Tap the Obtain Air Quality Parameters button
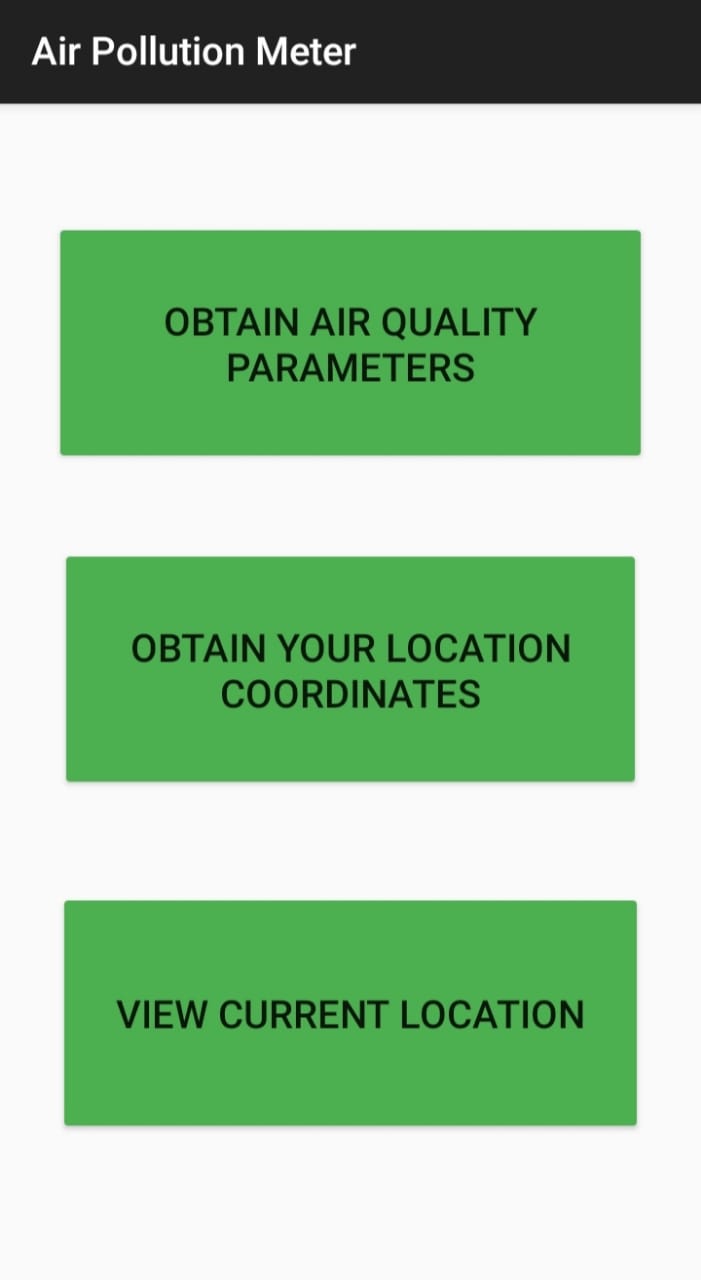This screenshot has width=701, height=1280. (350, 343)
